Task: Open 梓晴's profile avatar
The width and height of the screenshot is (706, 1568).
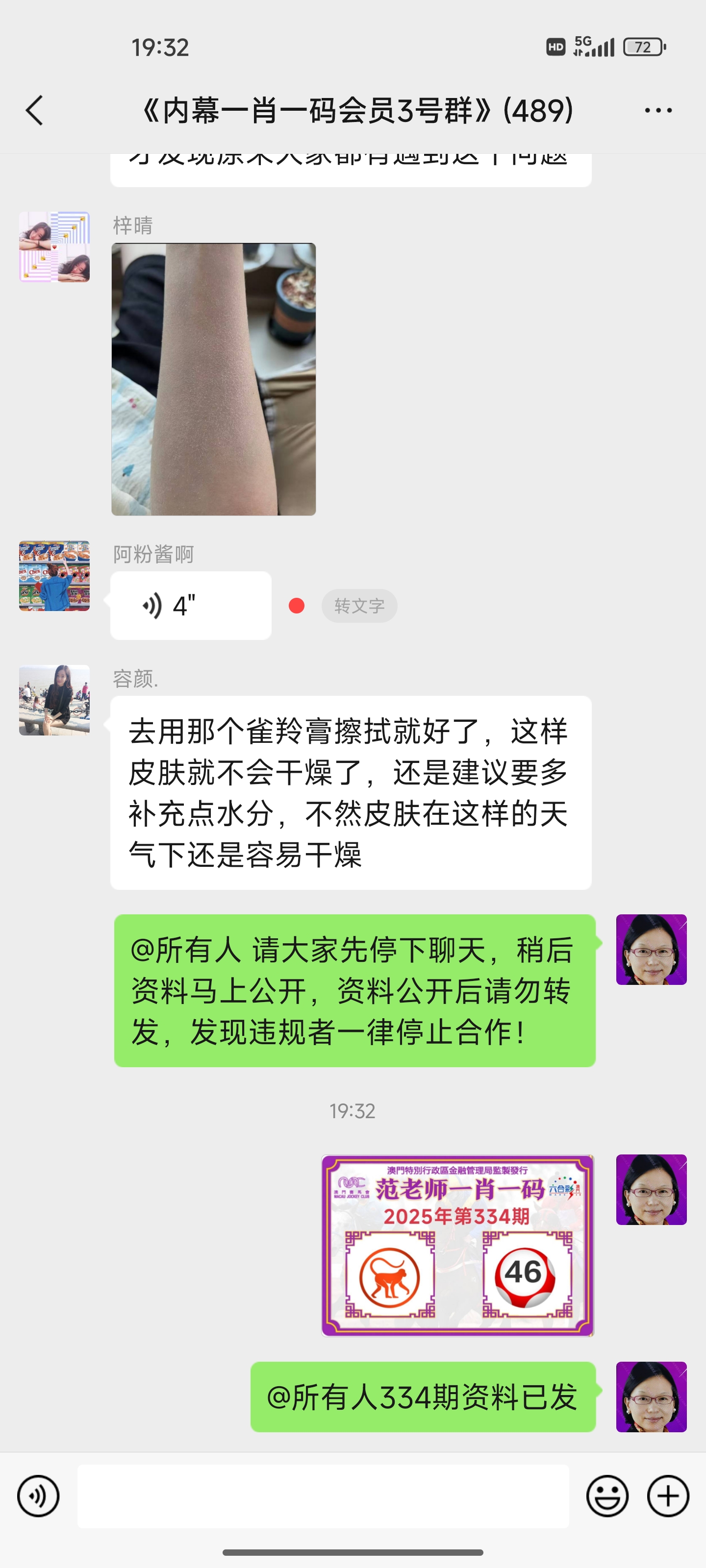Action: (54, 246)
